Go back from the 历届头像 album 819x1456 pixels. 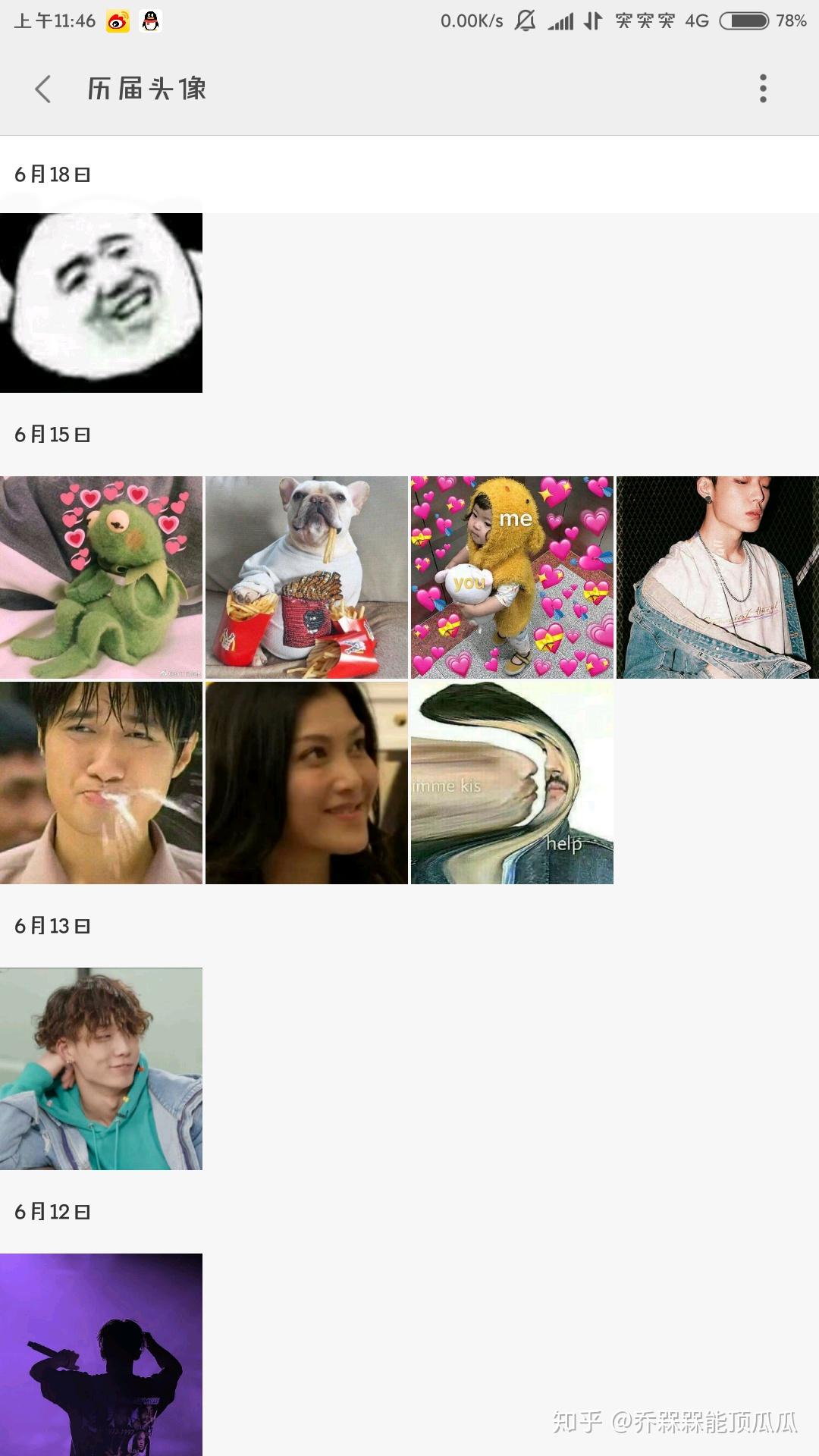pos(43,89)
